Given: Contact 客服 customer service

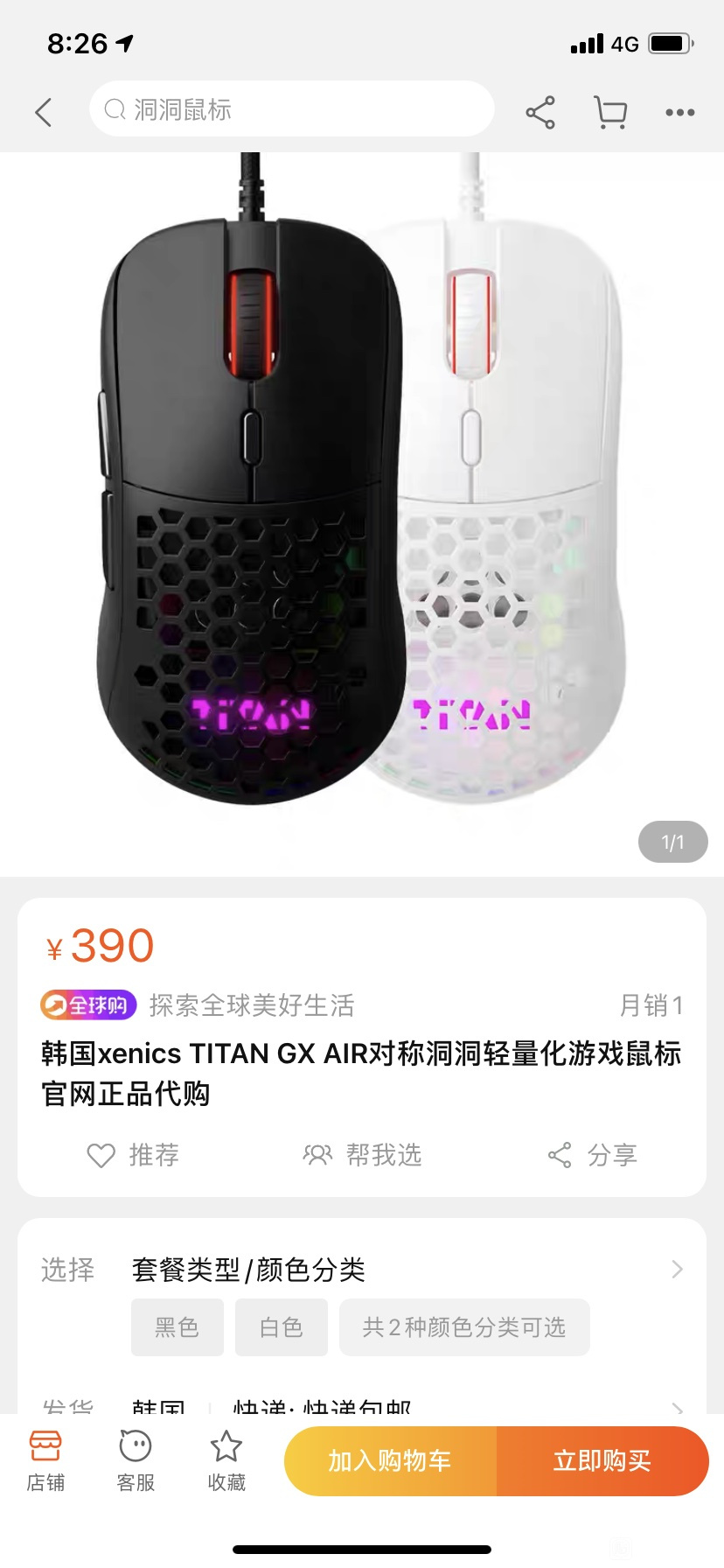Looking at the screenshot, I should [136, 1460].
